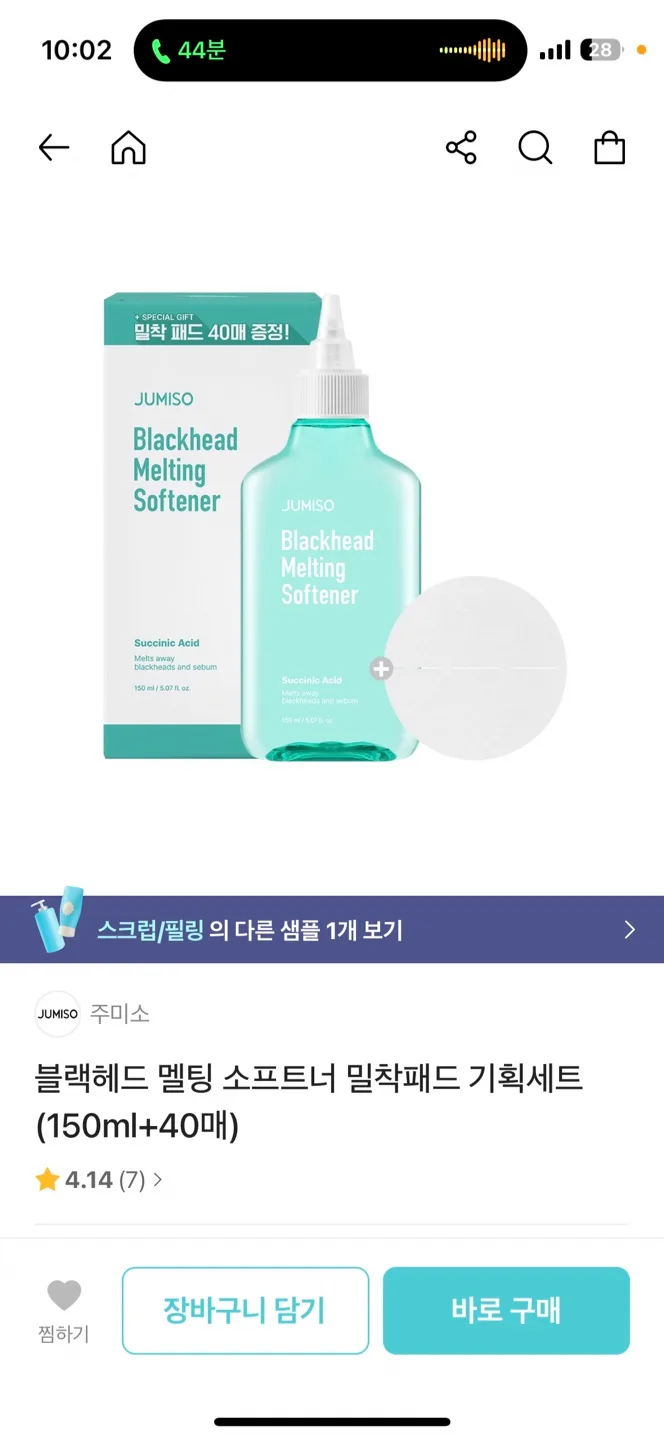Go back with the arrow icon
Viewport: 664px width, 1440px height.
coord(54,148)
